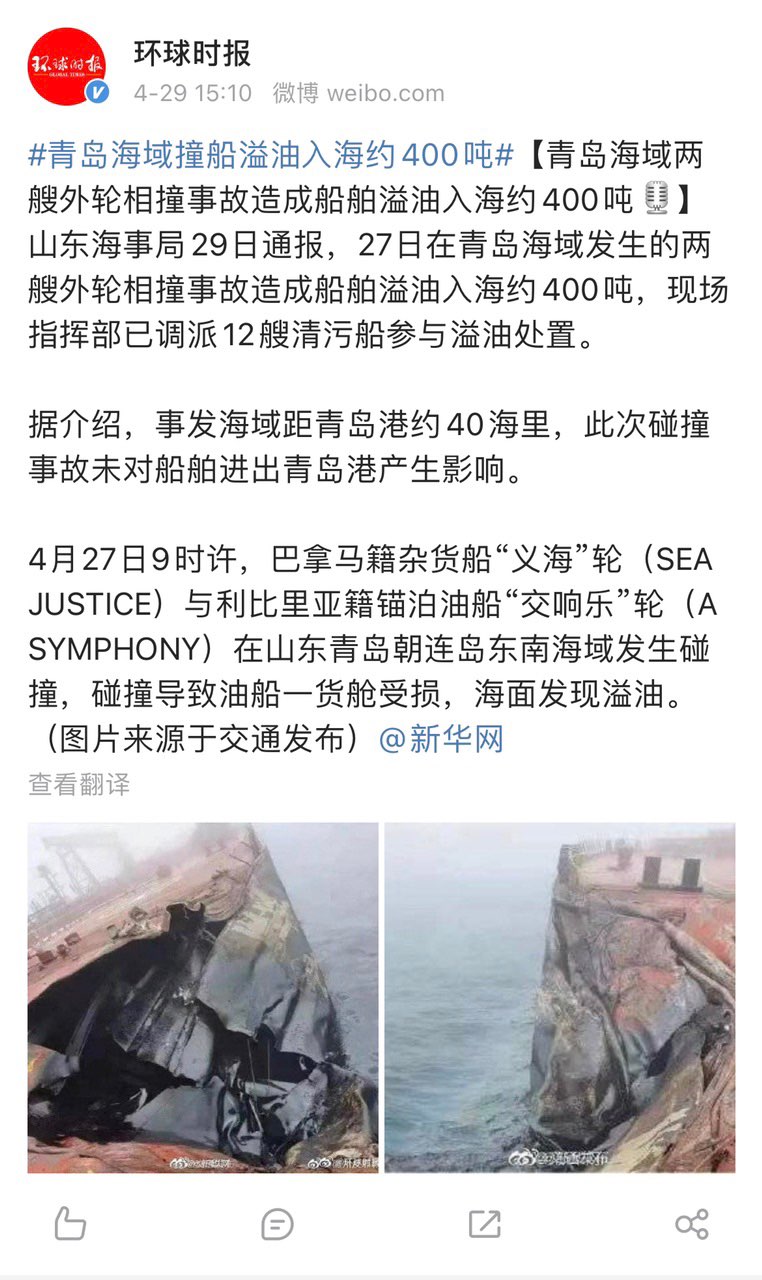The height and width of the screenshot is (1280, 762).
Task: Open comments on this post
Action: coord(277,1223)
